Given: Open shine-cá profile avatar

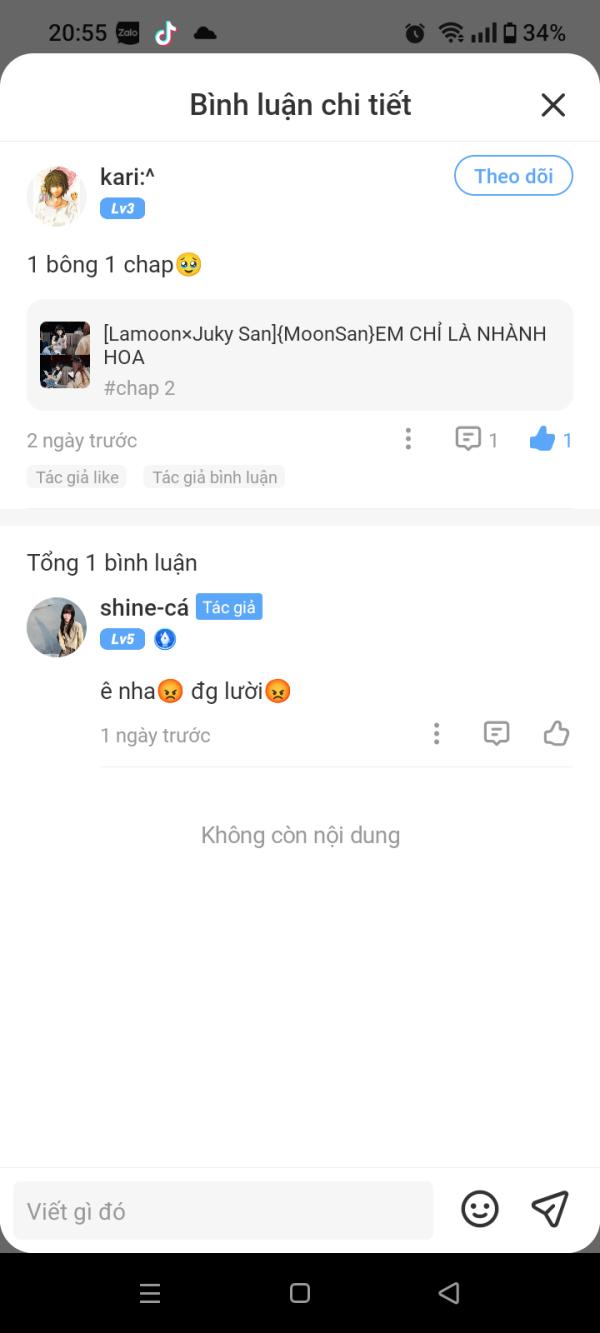Looking at the screenshot, I should click(56, 627).
